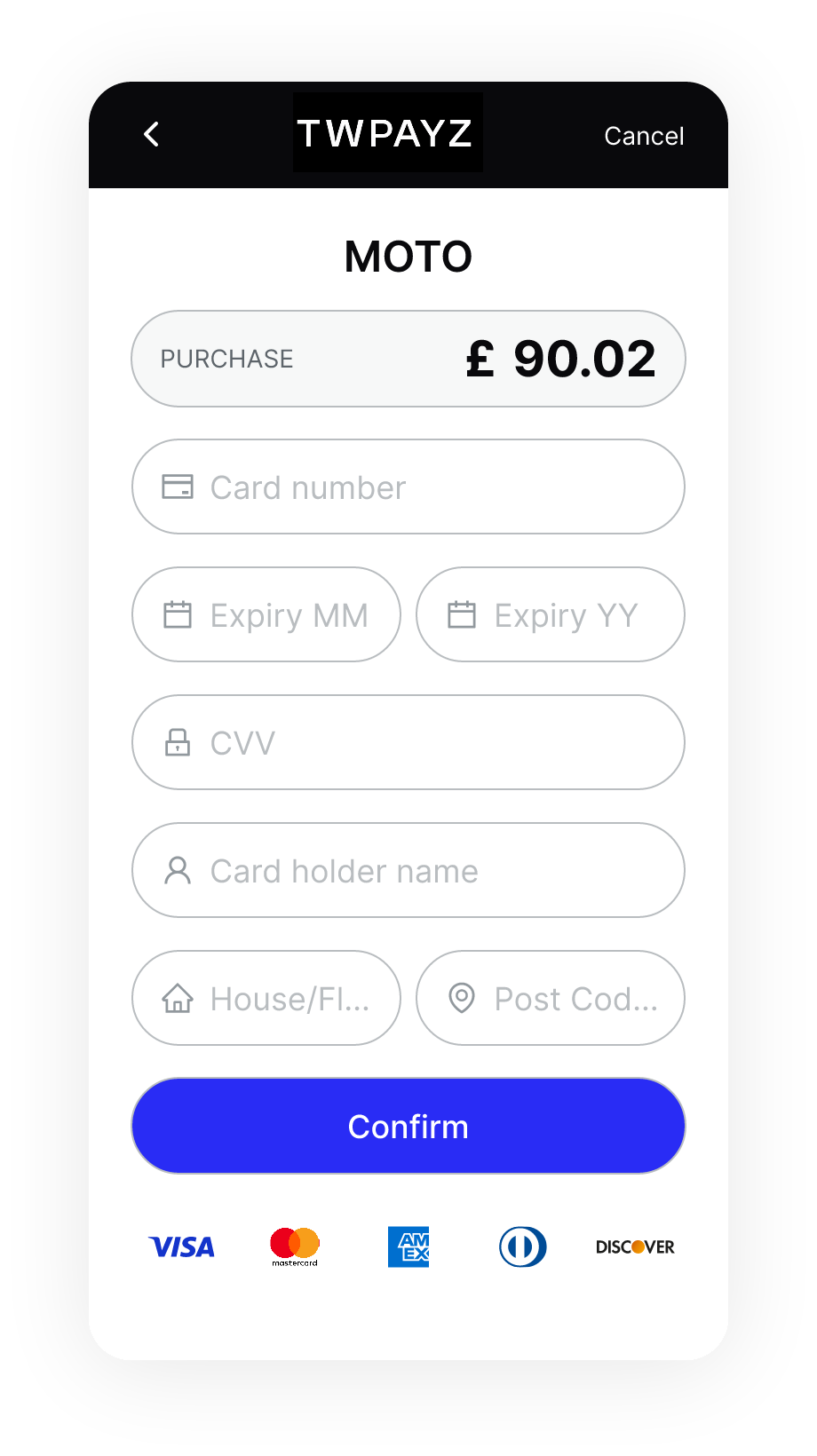The image size is (817, 1456).
Task: Tap the House/Flat number field
Action: point(266,998)
